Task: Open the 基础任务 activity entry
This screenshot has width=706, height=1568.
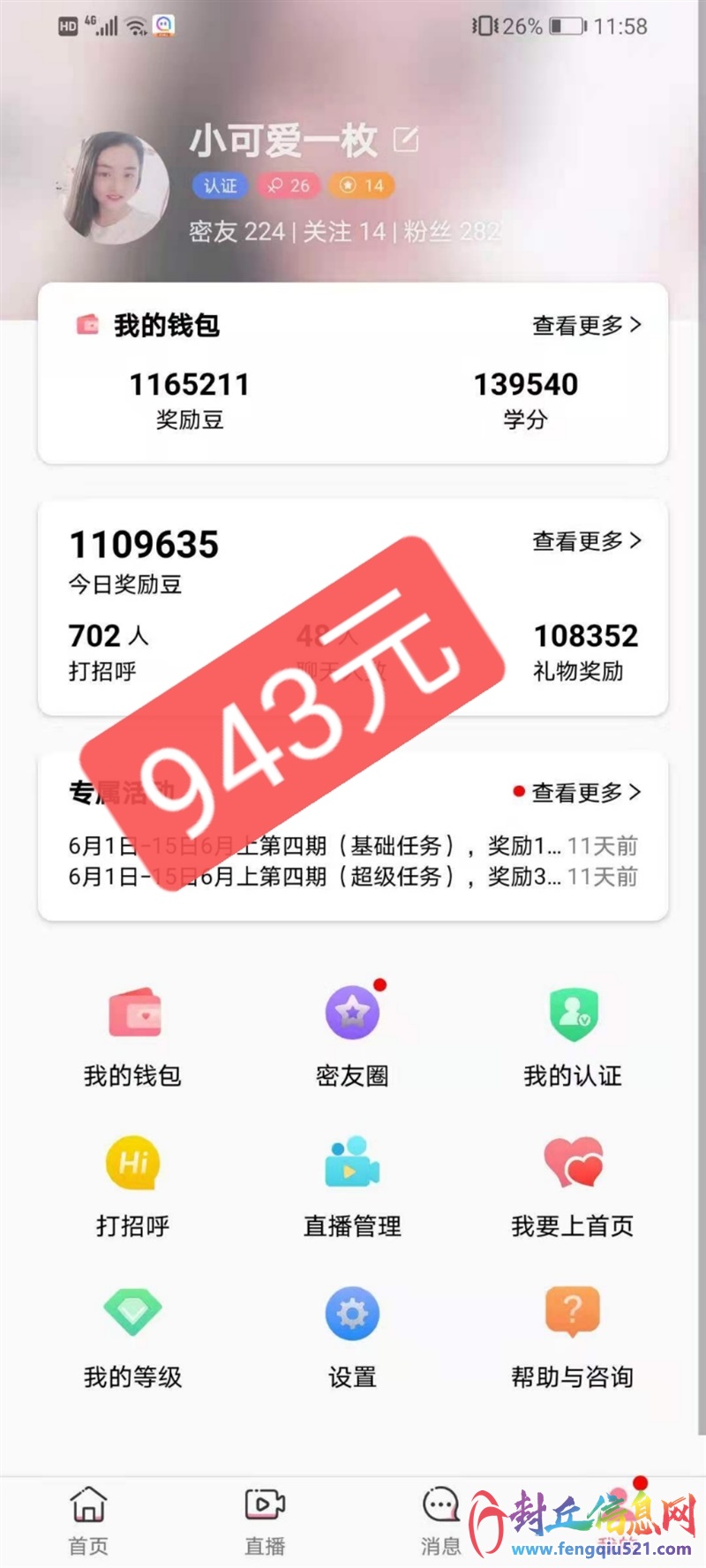Action: point(353,846)
